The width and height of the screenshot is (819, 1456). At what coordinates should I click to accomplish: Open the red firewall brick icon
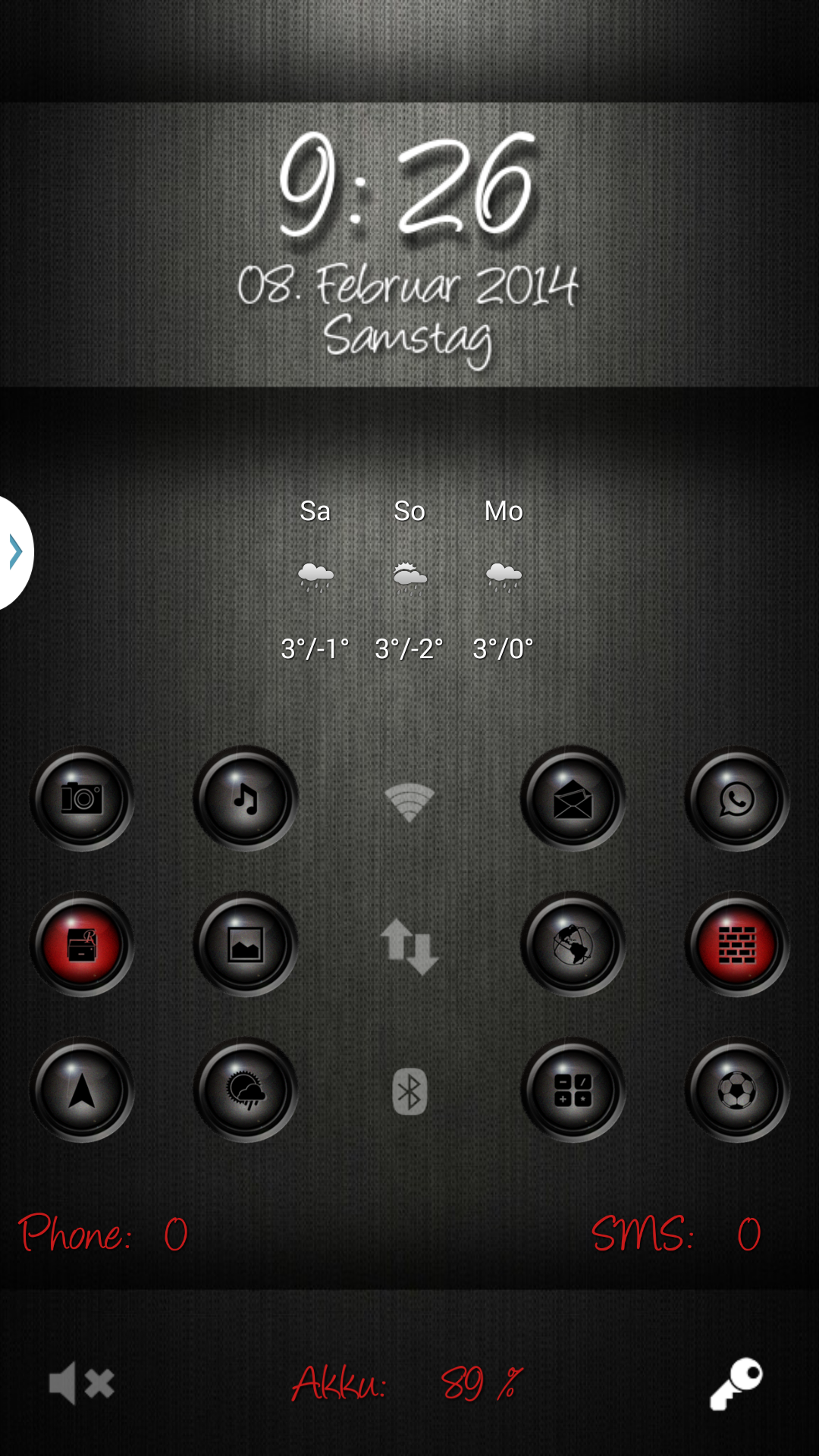[x=737, y=944]
